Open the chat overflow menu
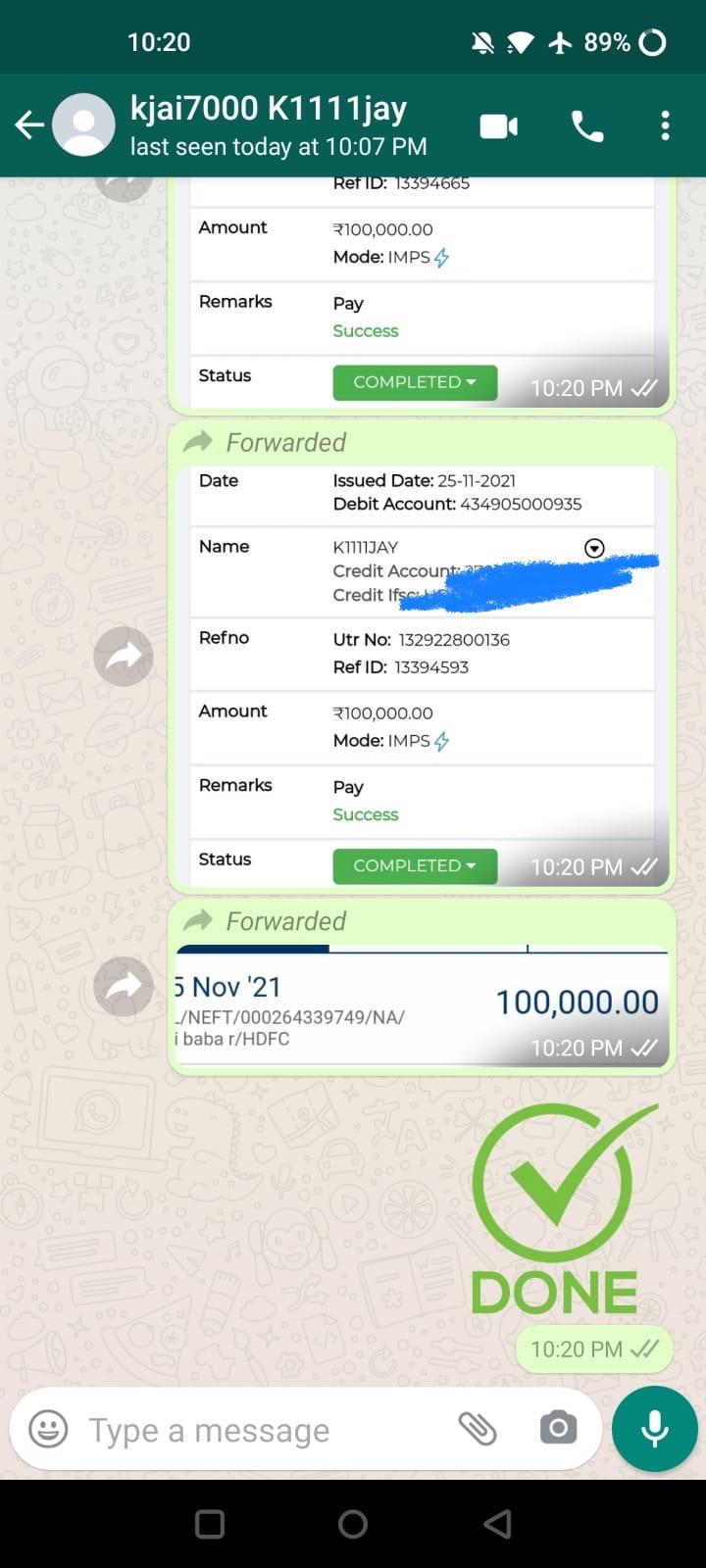706x1568 pixels. click(x=665, y=126)
